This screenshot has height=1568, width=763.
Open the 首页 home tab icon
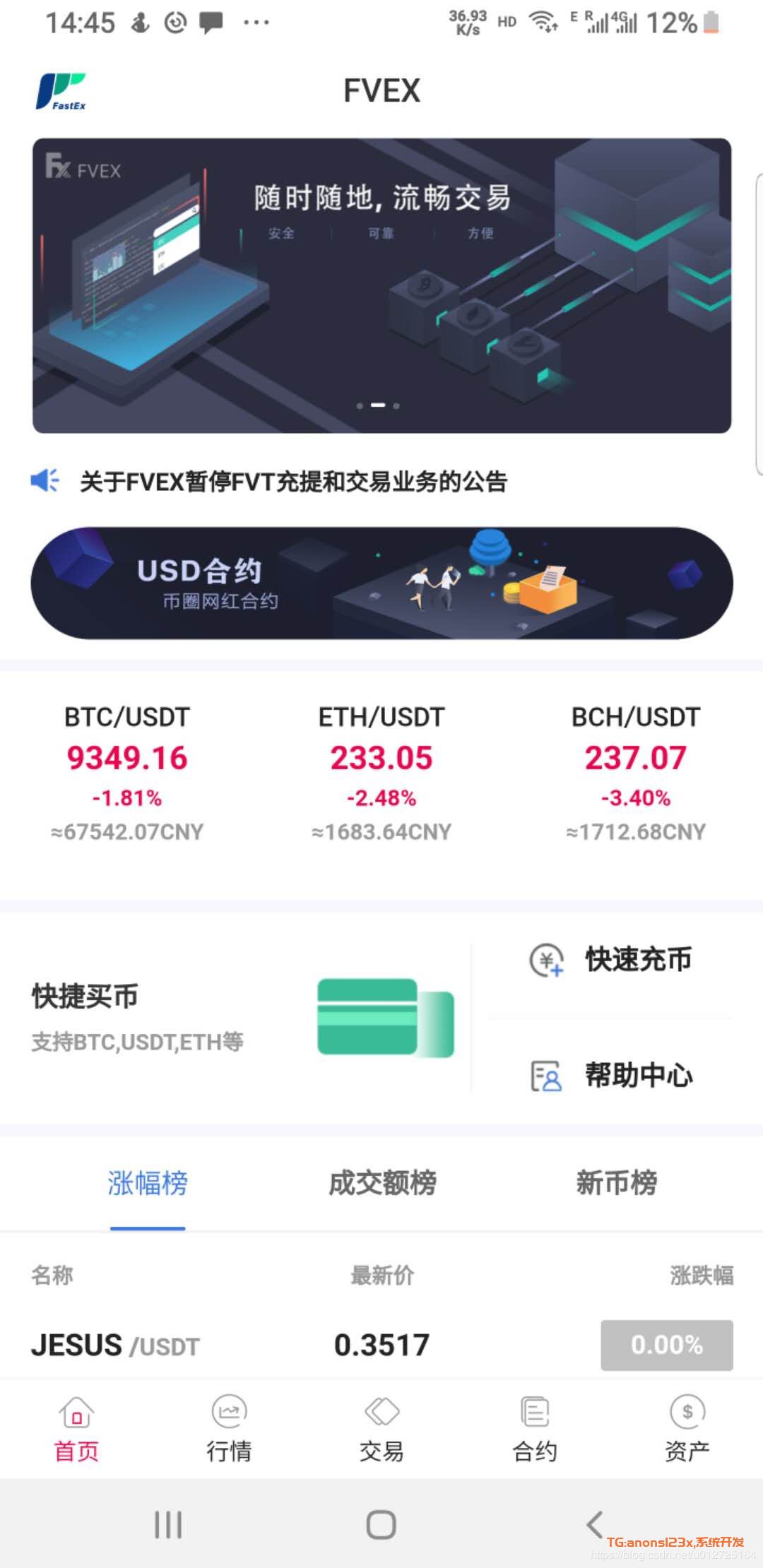click(75, 1413)
